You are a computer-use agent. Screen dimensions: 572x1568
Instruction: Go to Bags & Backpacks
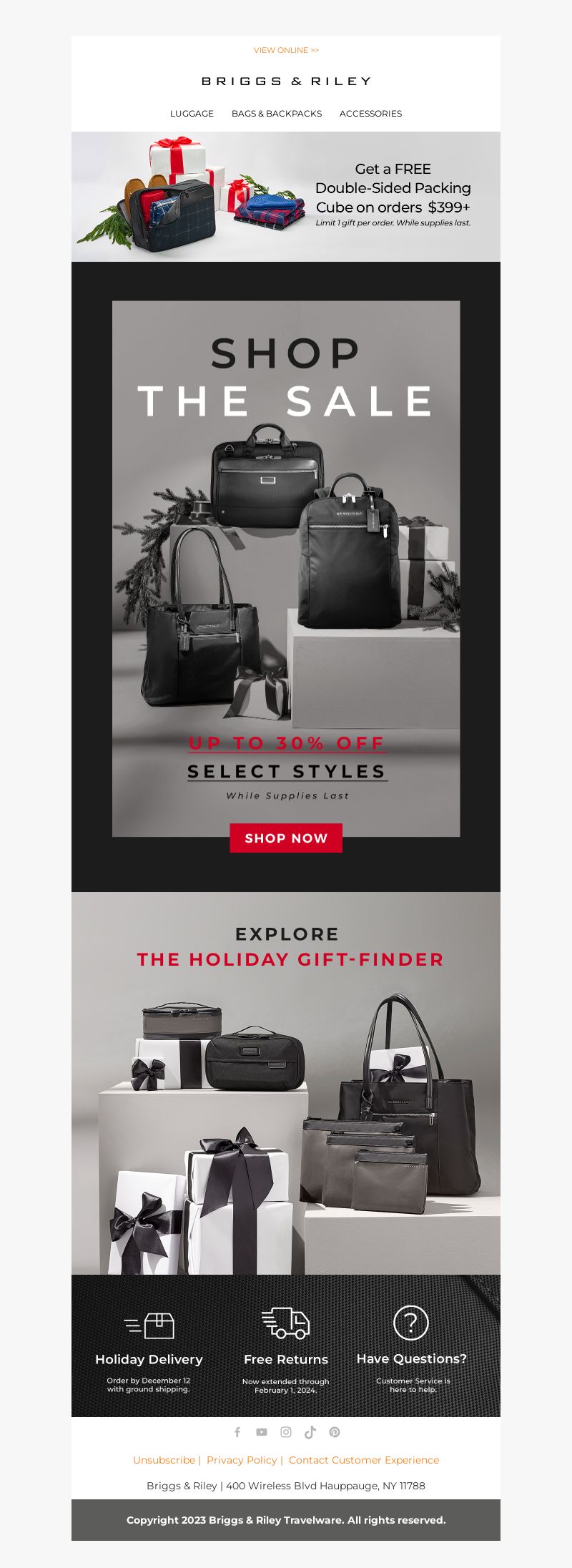(x=277, y=114)
